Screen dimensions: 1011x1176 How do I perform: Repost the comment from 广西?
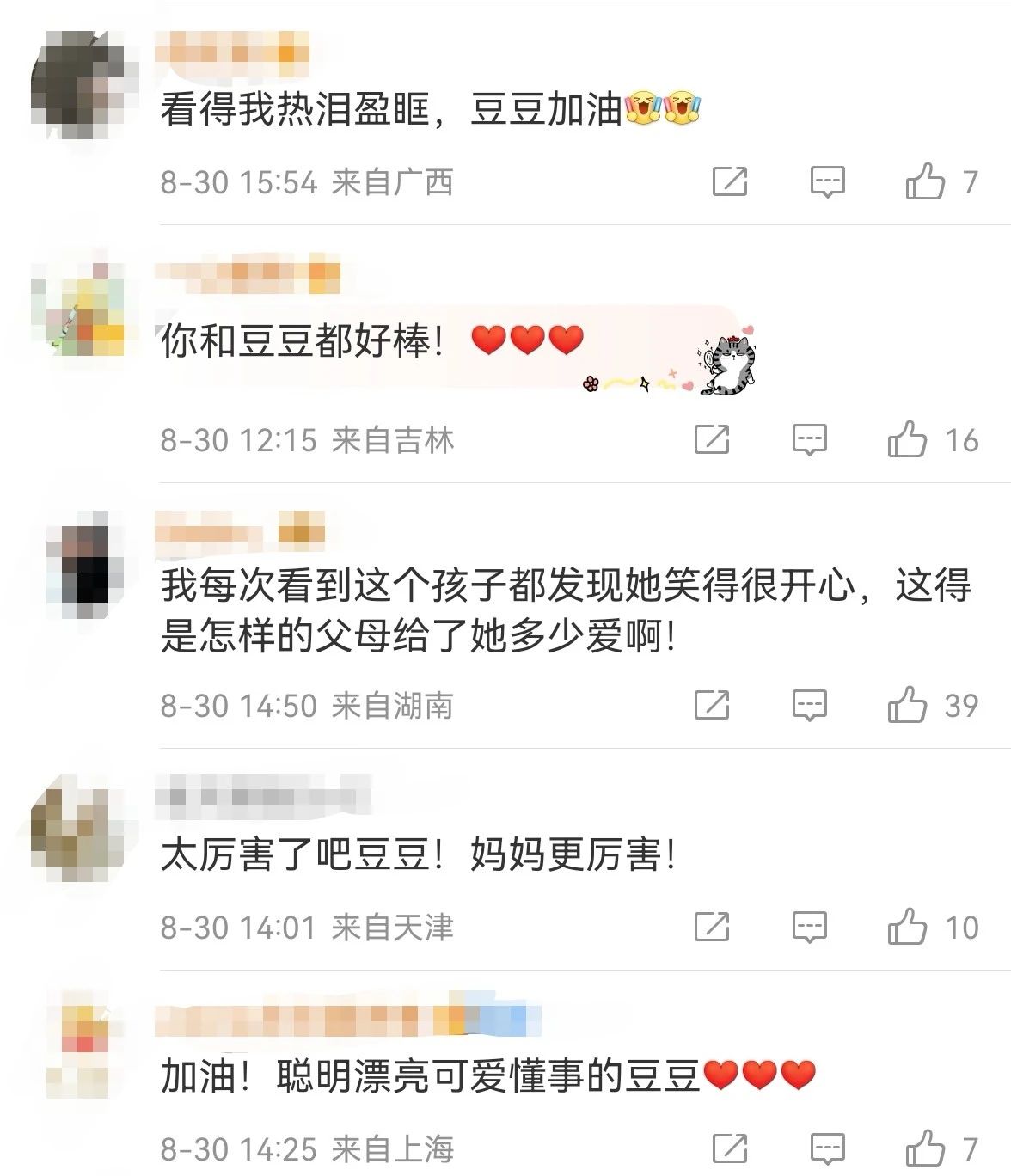coord(730,181)
